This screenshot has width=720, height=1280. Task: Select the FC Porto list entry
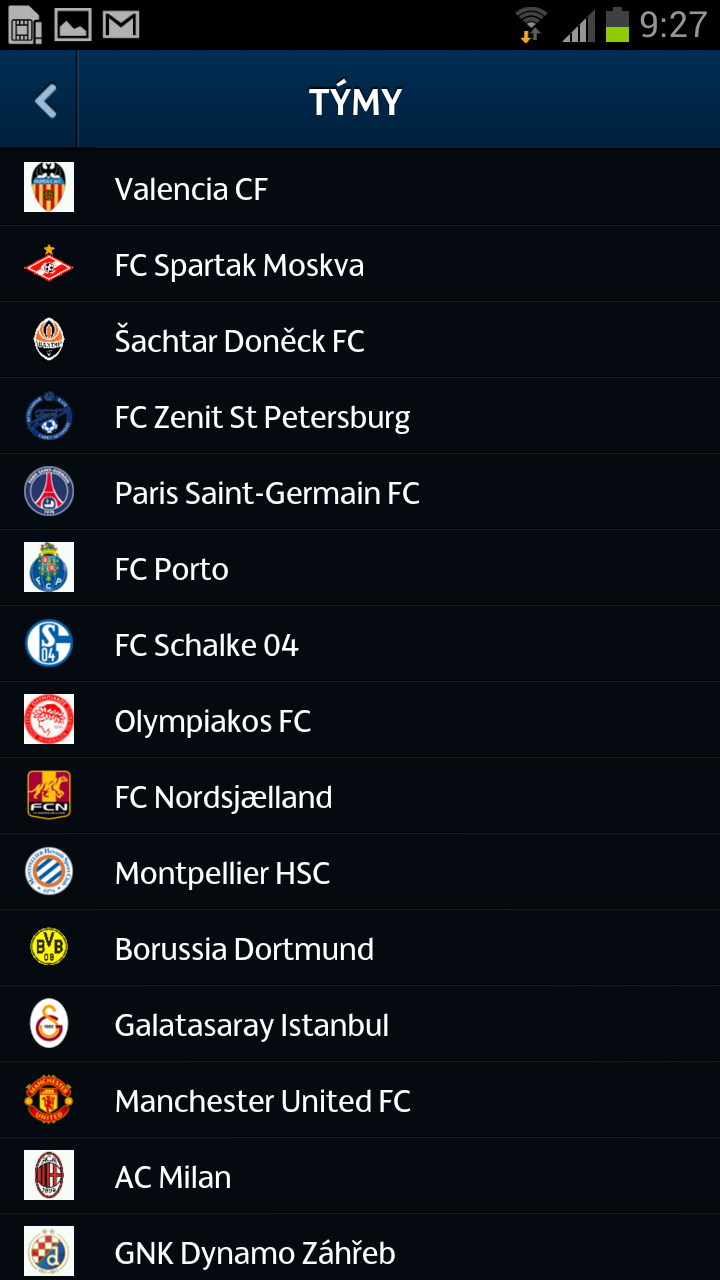300,568
